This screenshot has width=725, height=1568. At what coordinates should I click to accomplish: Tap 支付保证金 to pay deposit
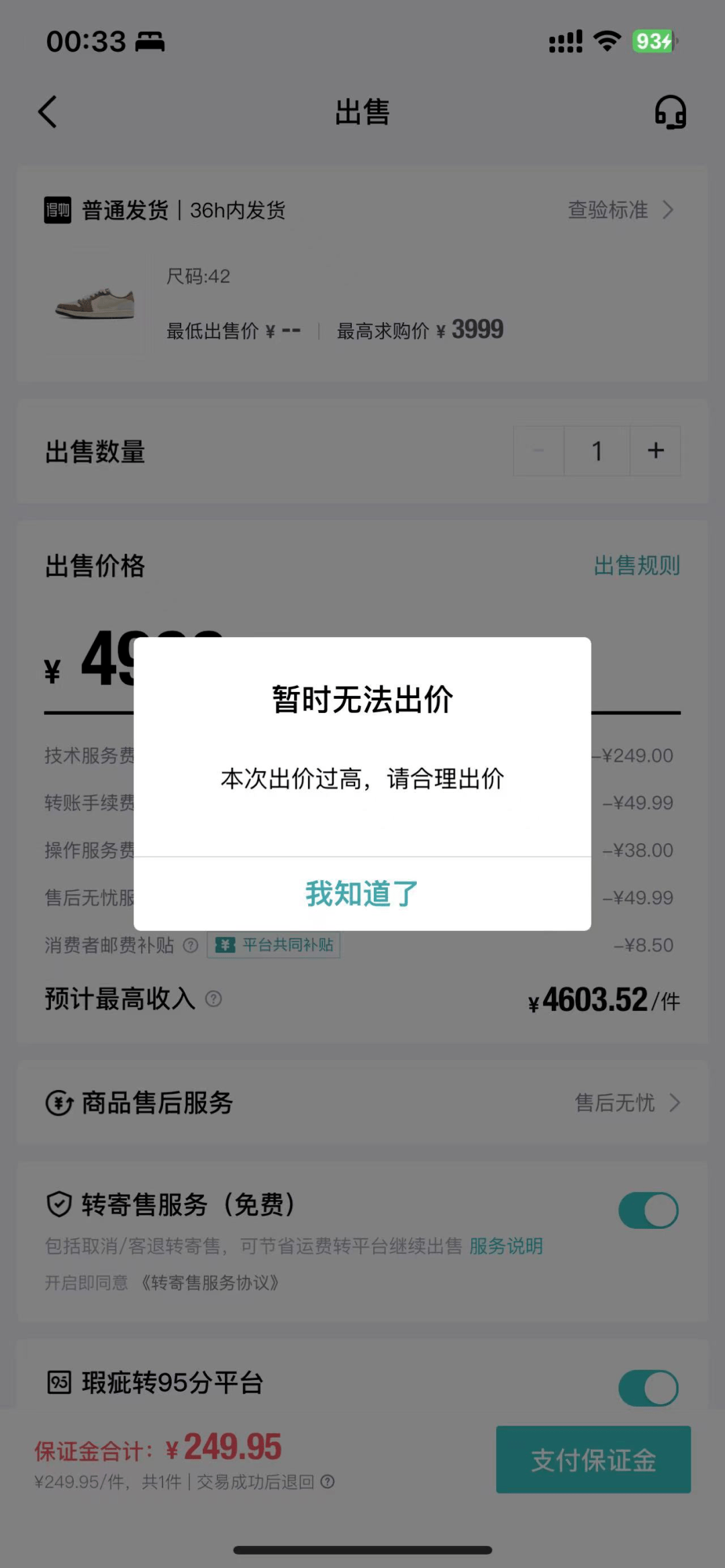coord(593,1459)
